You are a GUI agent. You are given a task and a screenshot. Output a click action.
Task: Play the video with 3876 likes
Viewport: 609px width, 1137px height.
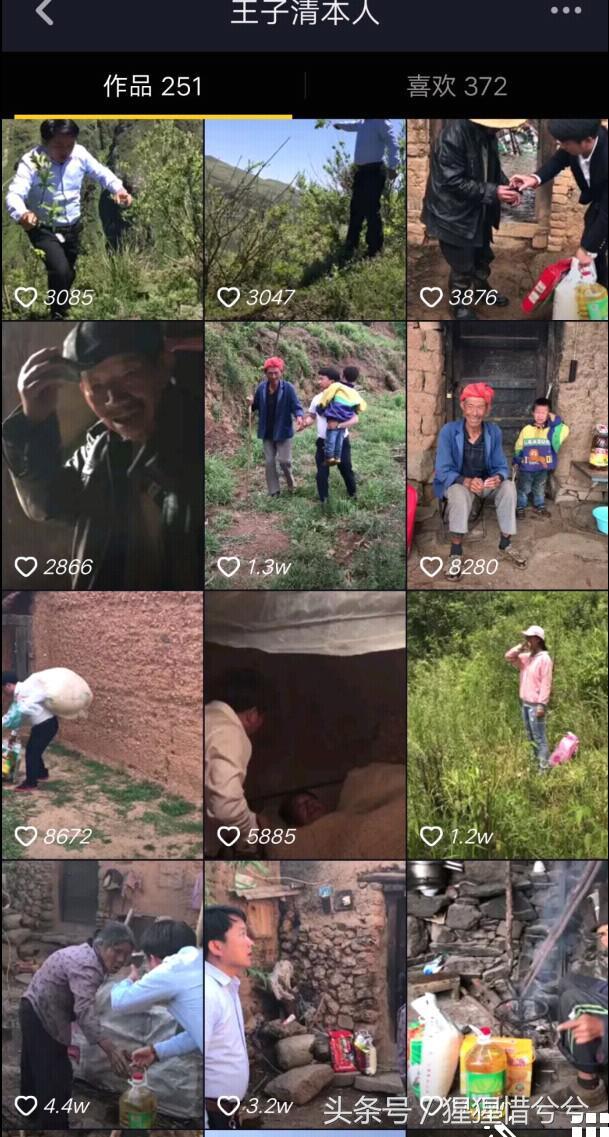pyautogui.click(x=507, y=219)
